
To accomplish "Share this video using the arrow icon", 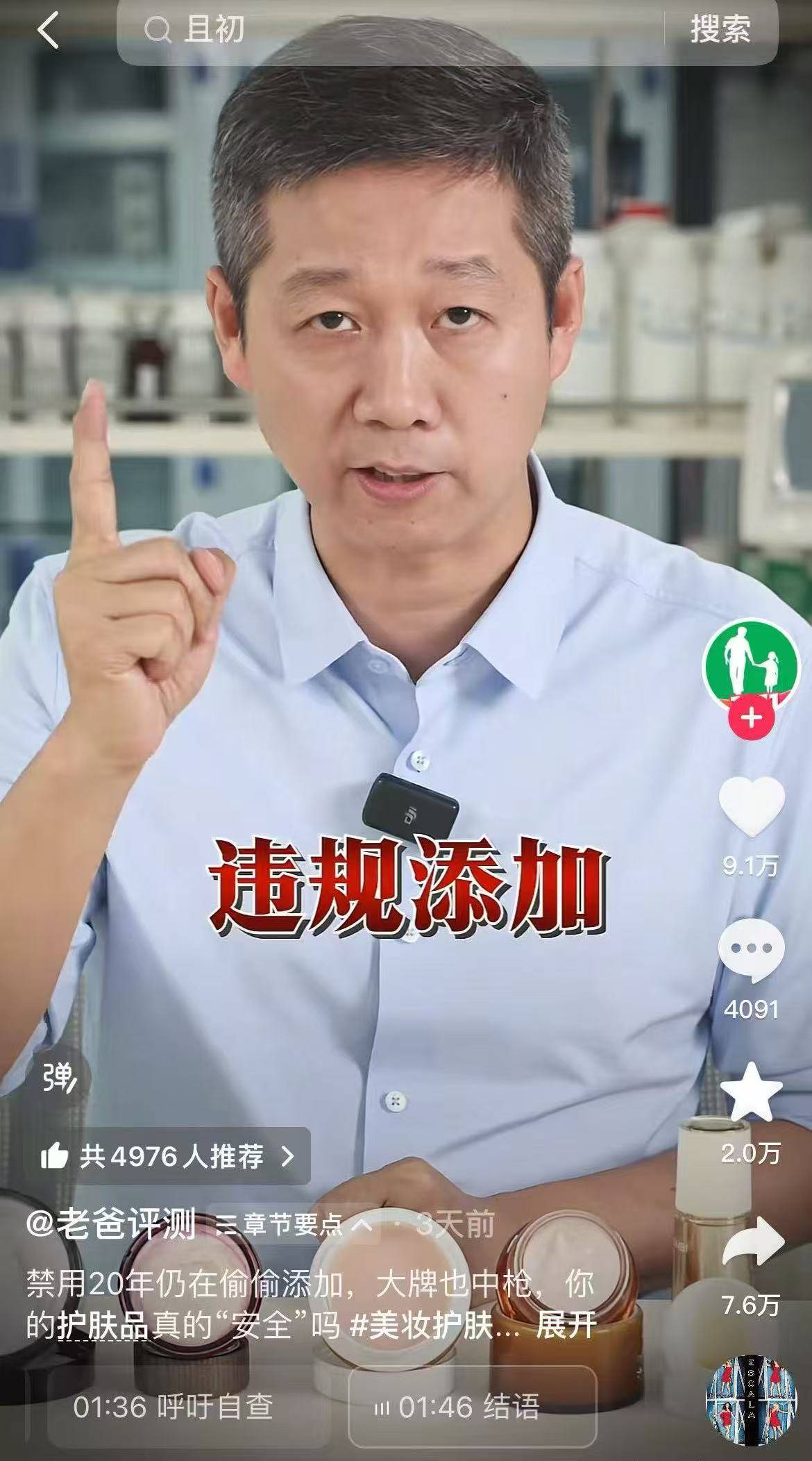I will [752, 1240].
